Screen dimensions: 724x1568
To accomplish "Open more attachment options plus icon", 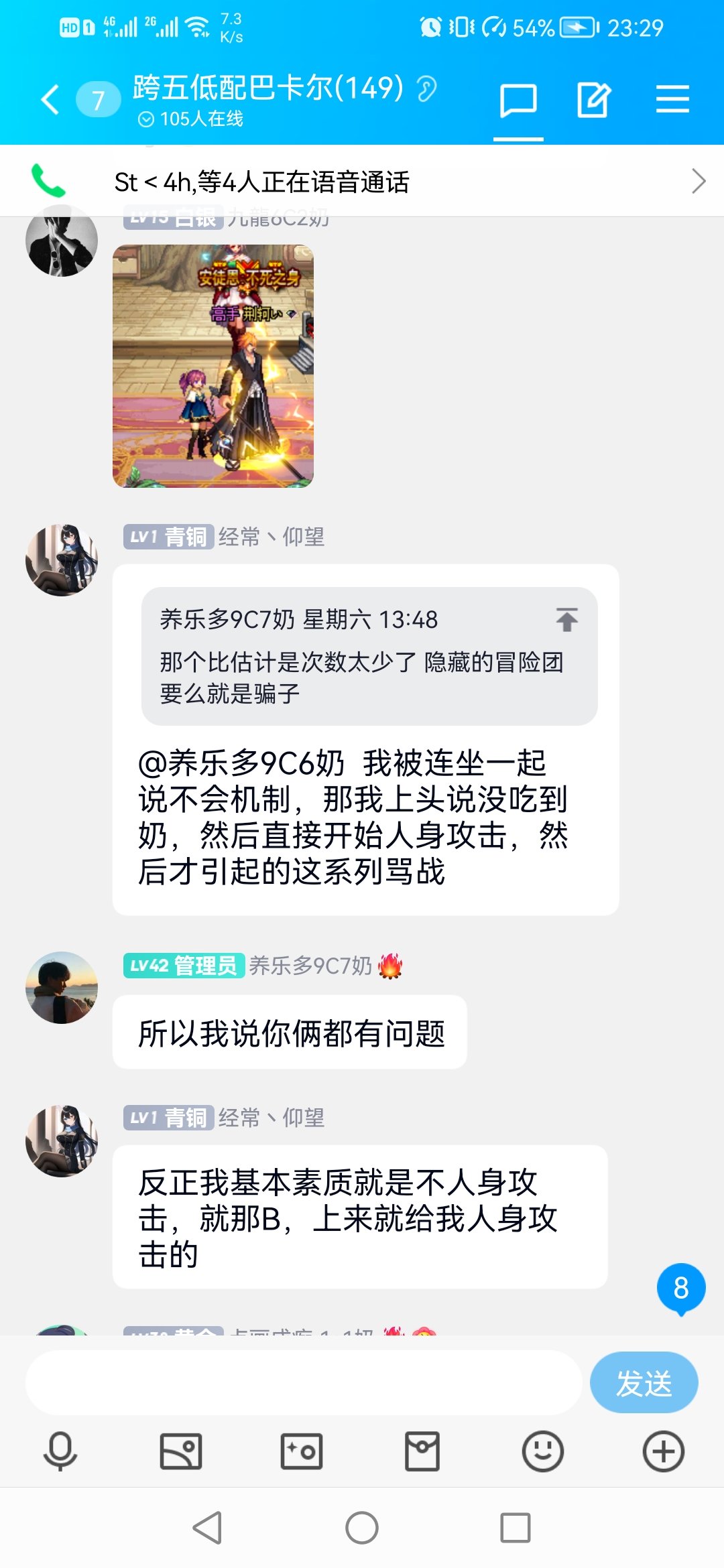I will [664, 1451].
